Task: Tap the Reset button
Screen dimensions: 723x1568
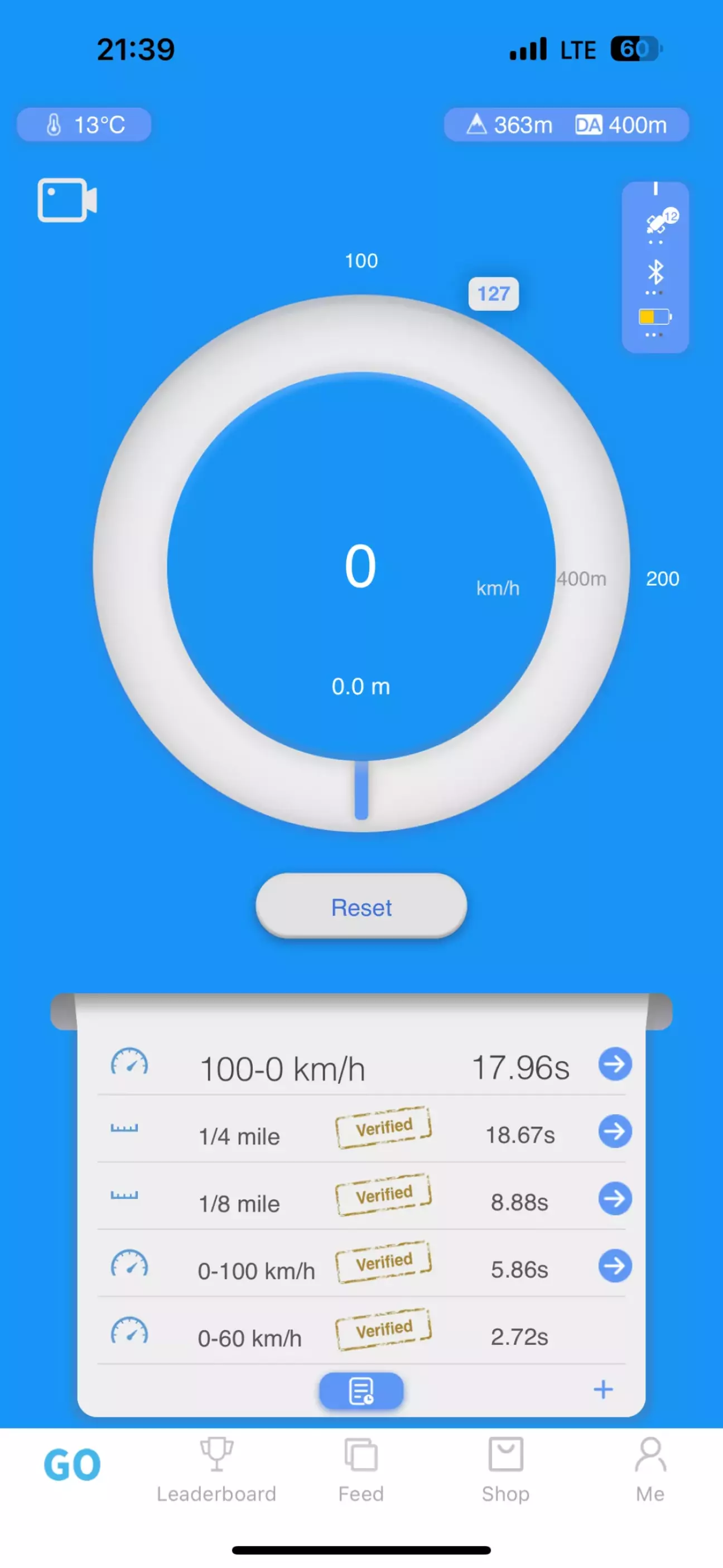Action: click(361, 907)
